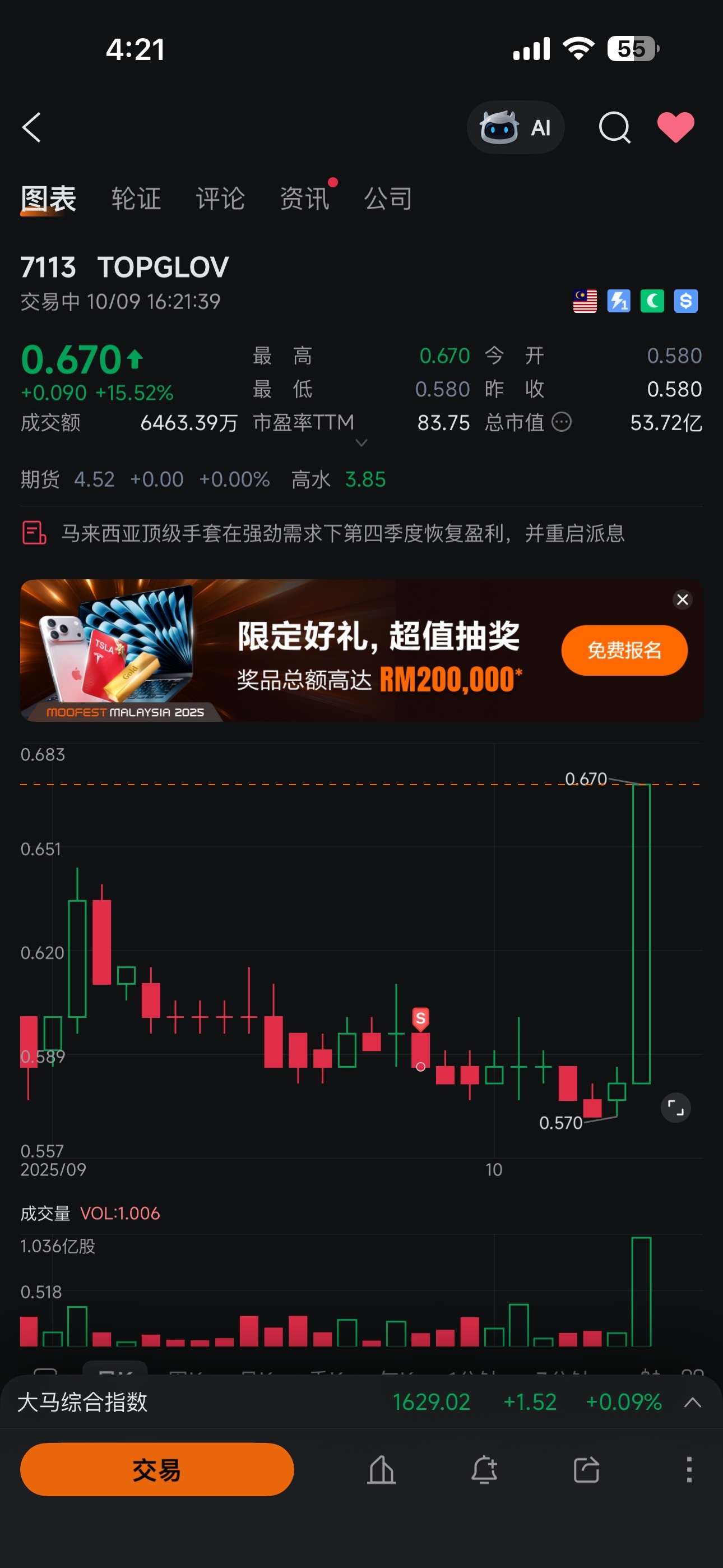Switch to the 评论 tab
This screenshot has height=1568, width=723.
point(220,199)
